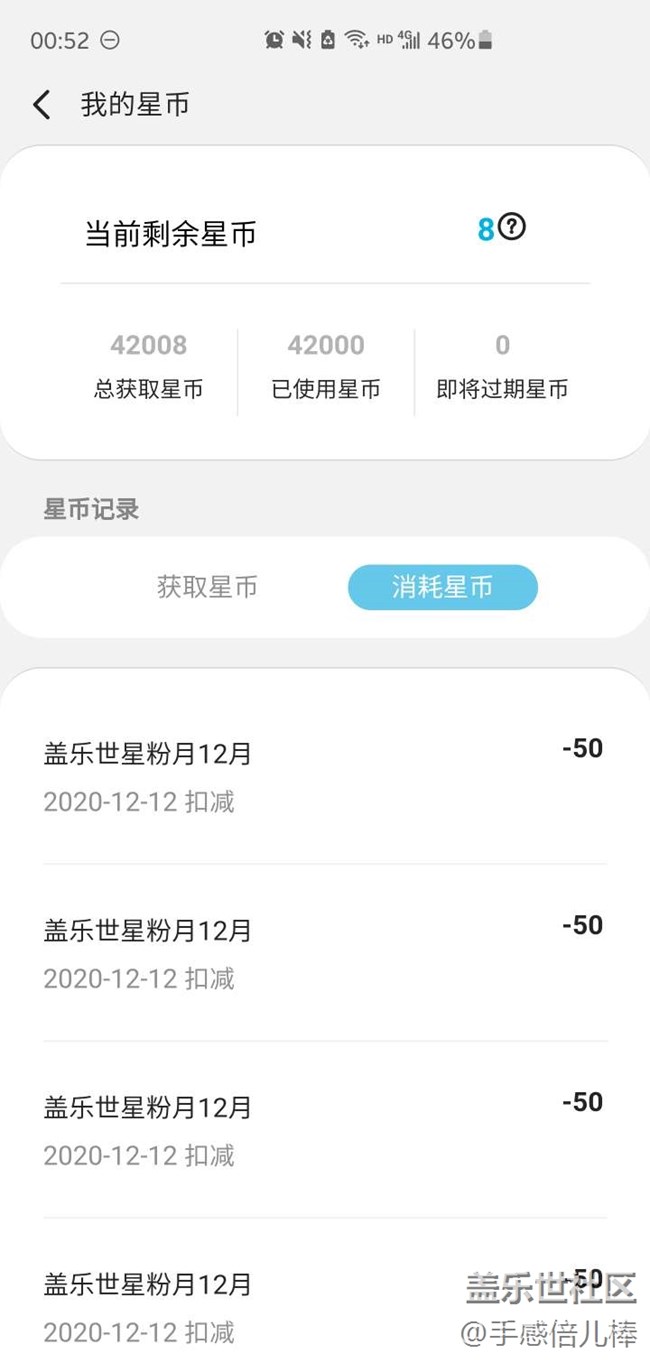
Task: Select the 消耗星币 tab
Action: [442, 587]
